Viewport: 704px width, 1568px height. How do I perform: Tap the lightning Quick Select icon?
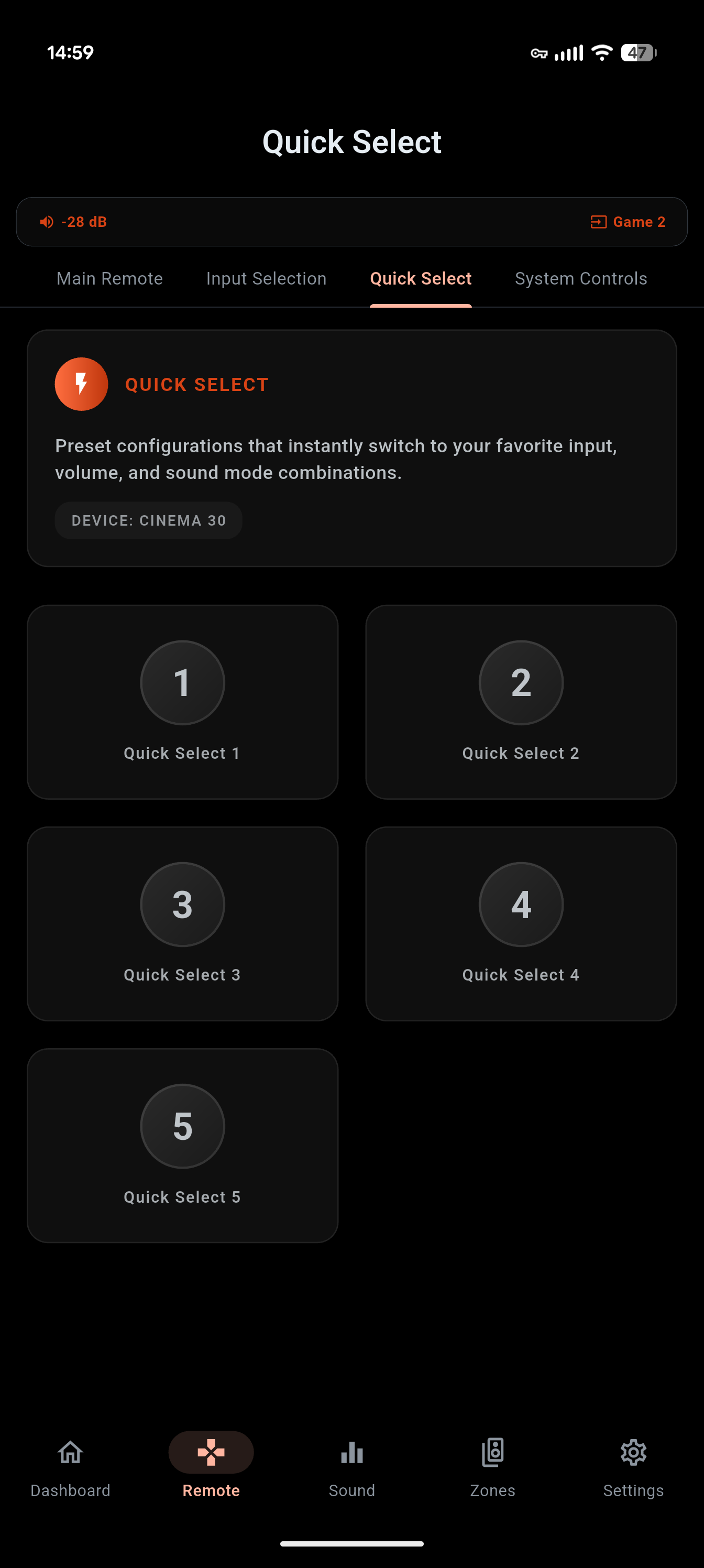tap(81, 384)
